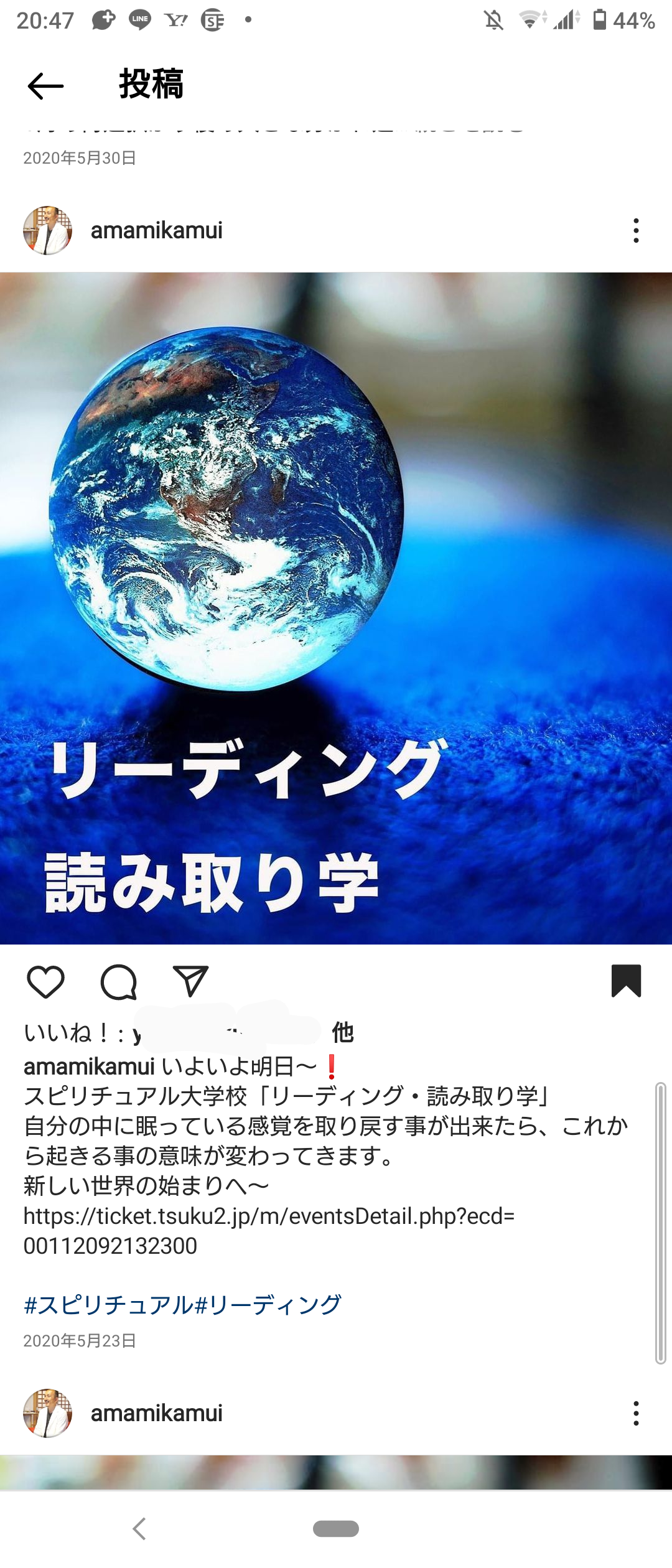The width and height of the screenshot is (672, 1568).
Task: Open the overflow menu on the lower amamikamui post
Action: pyautogui.click(x=635, y=1414)
